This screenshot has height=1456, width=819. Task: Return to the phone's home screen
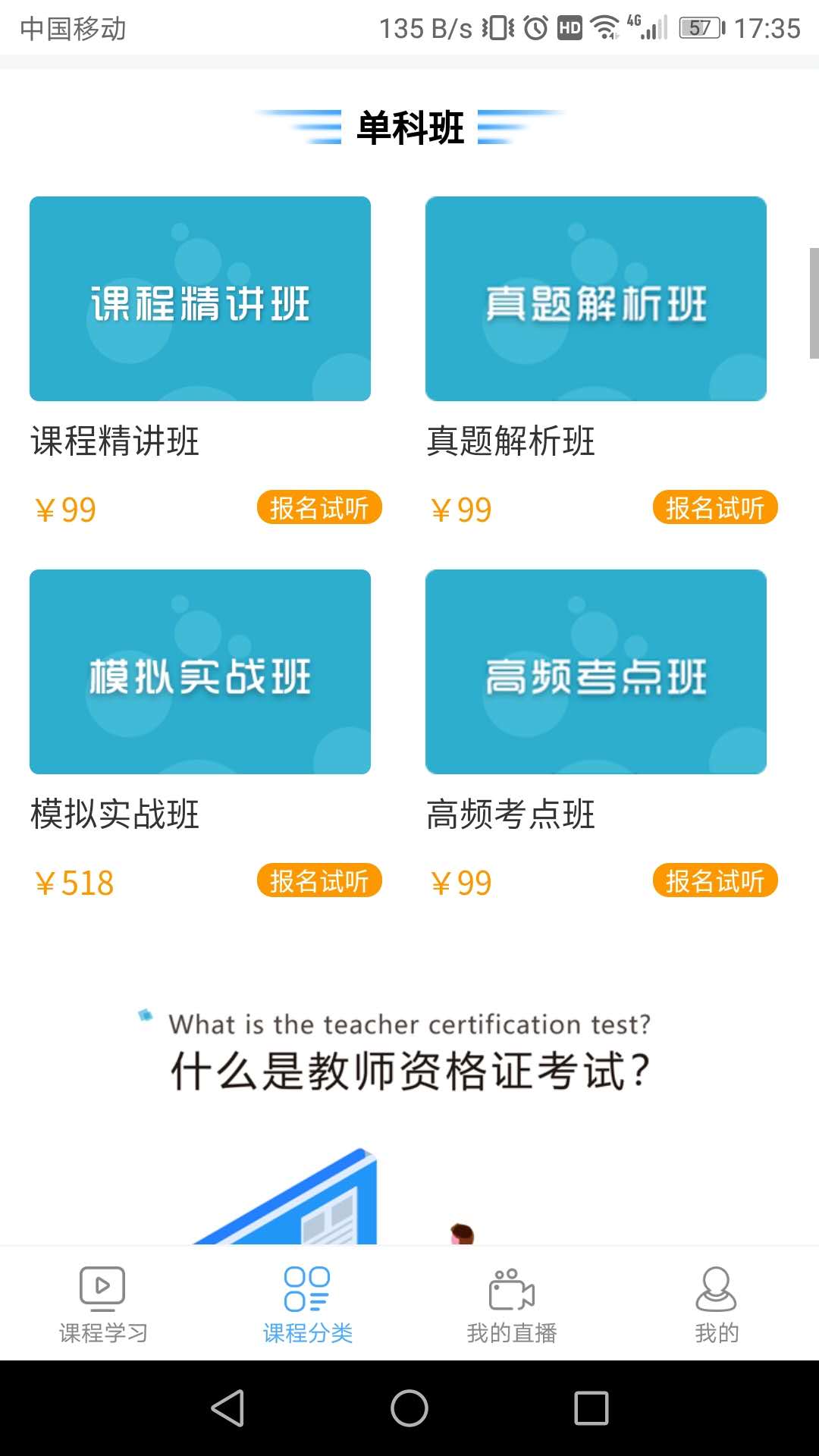click(409, 1408)
